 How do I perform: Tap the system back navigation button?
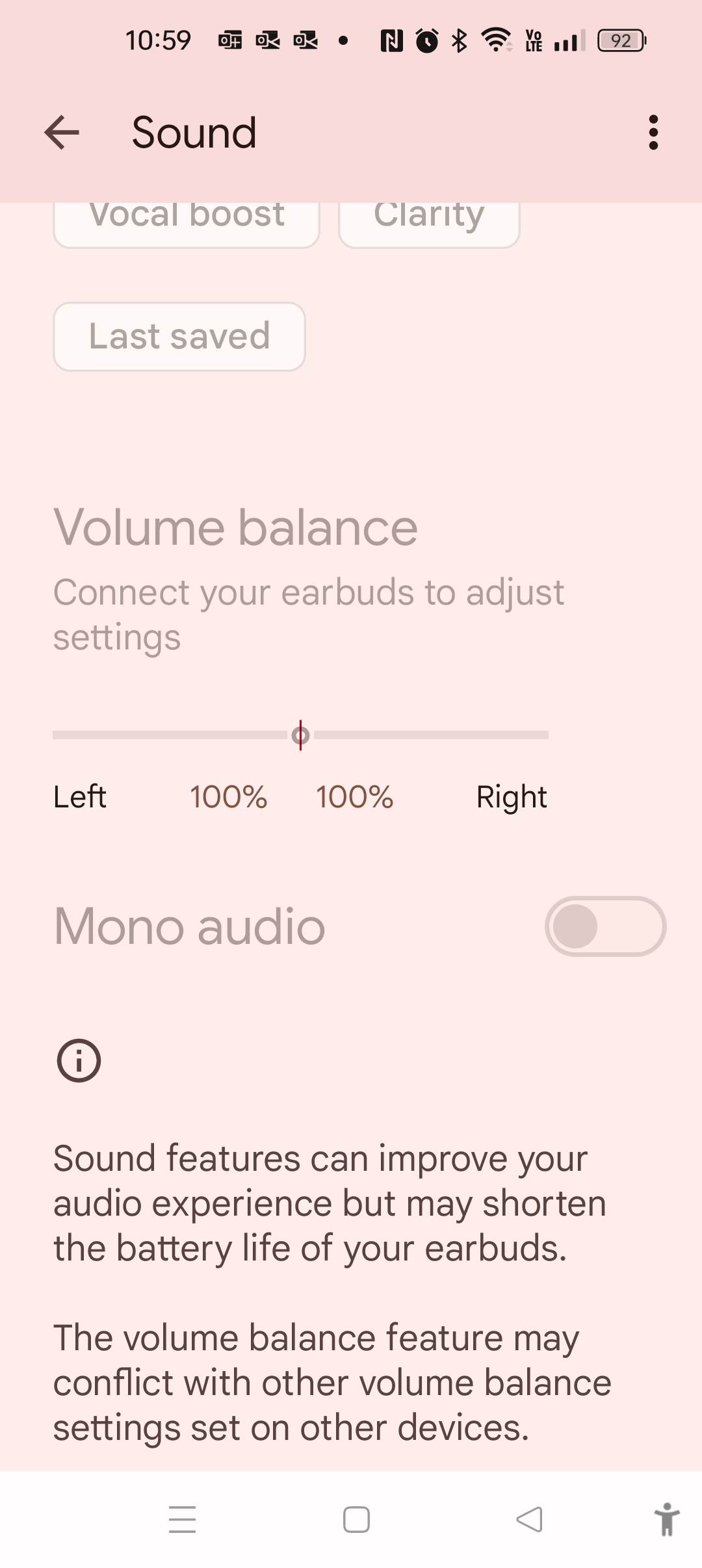pyautogui.click(x=530, y=1519)
